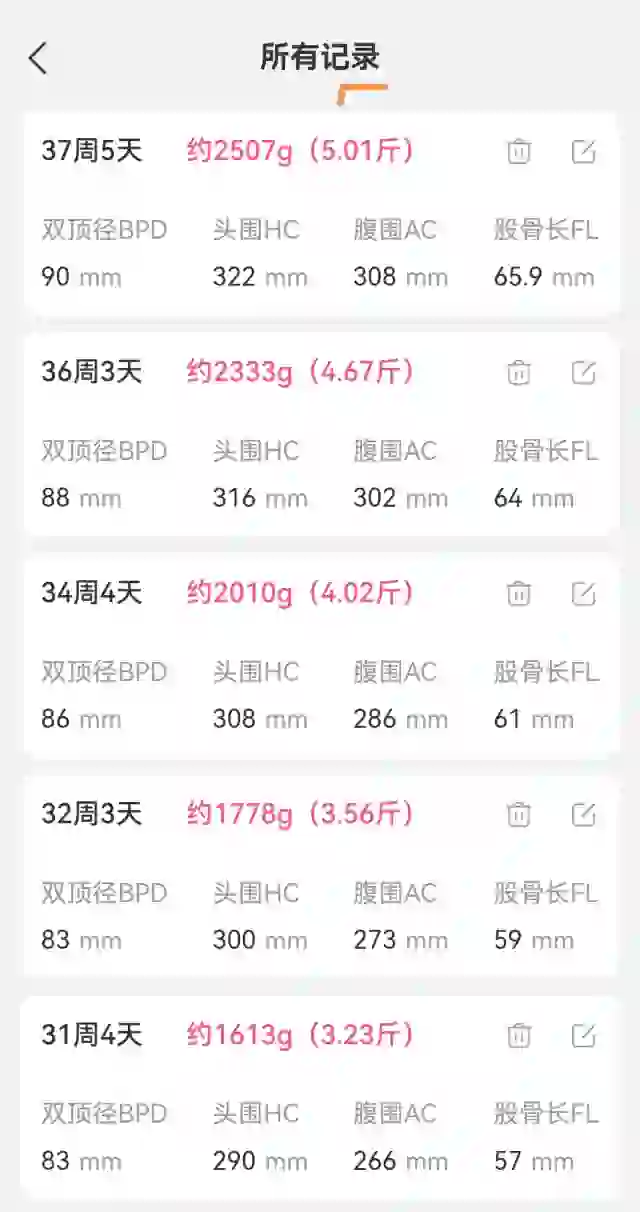Edit the 32周3天 record
Viewport: 640px width, 1212px height.
(x=584, y=815)
